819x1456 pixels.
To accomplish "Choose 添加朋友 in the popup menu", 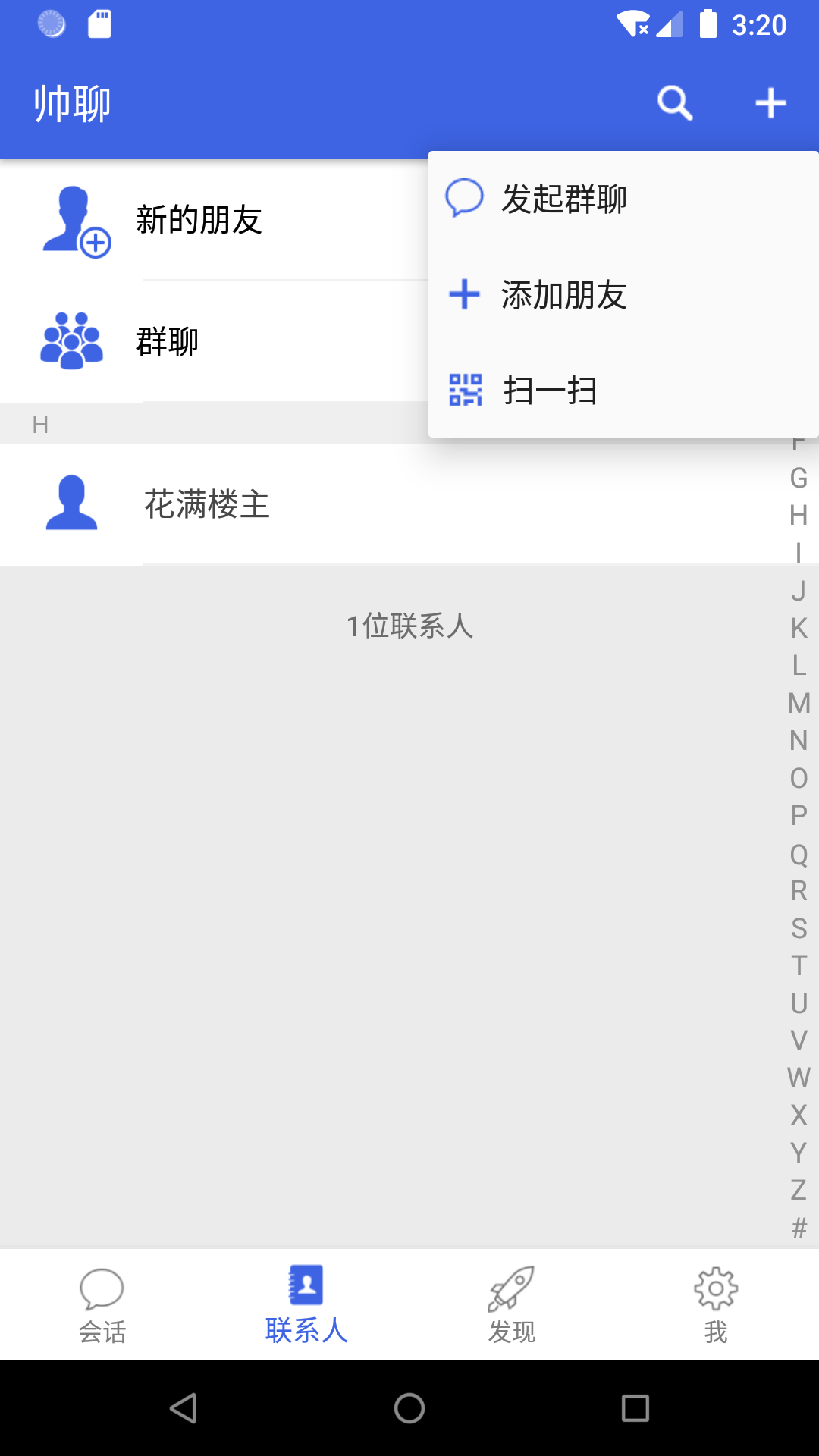I will pos(564,296).
